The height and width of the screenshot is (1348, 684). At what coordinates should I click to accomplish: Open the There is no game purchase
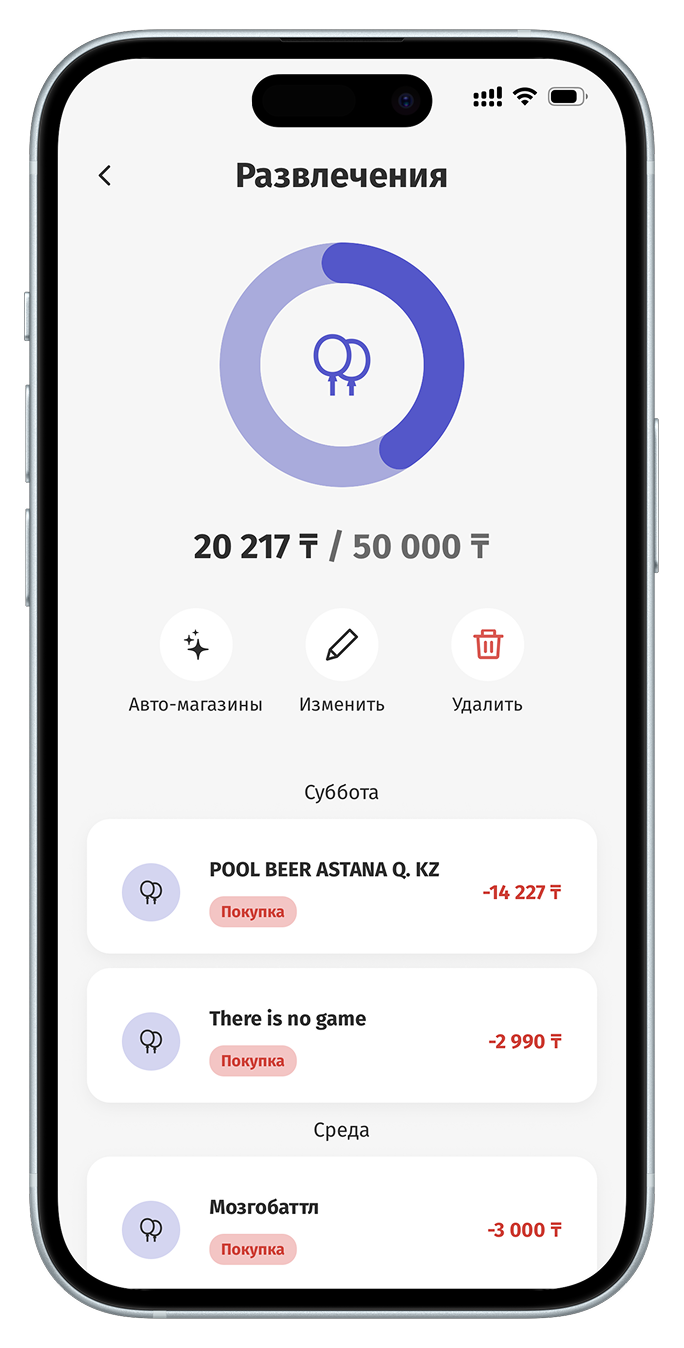[342, 1035]
